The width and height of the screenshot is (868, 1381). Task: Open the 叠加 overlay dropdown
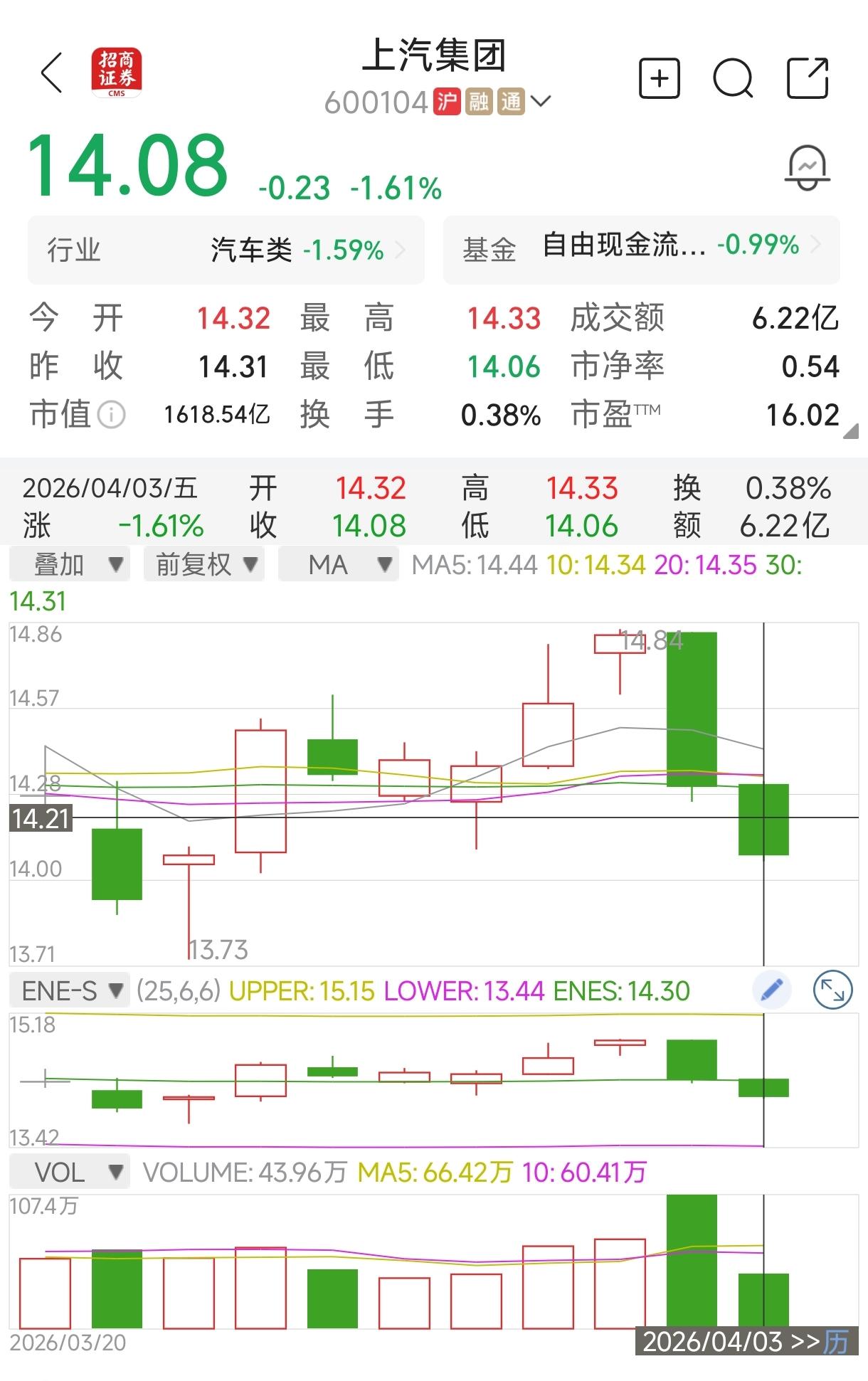pyautogui.click(x=70, y=565)
